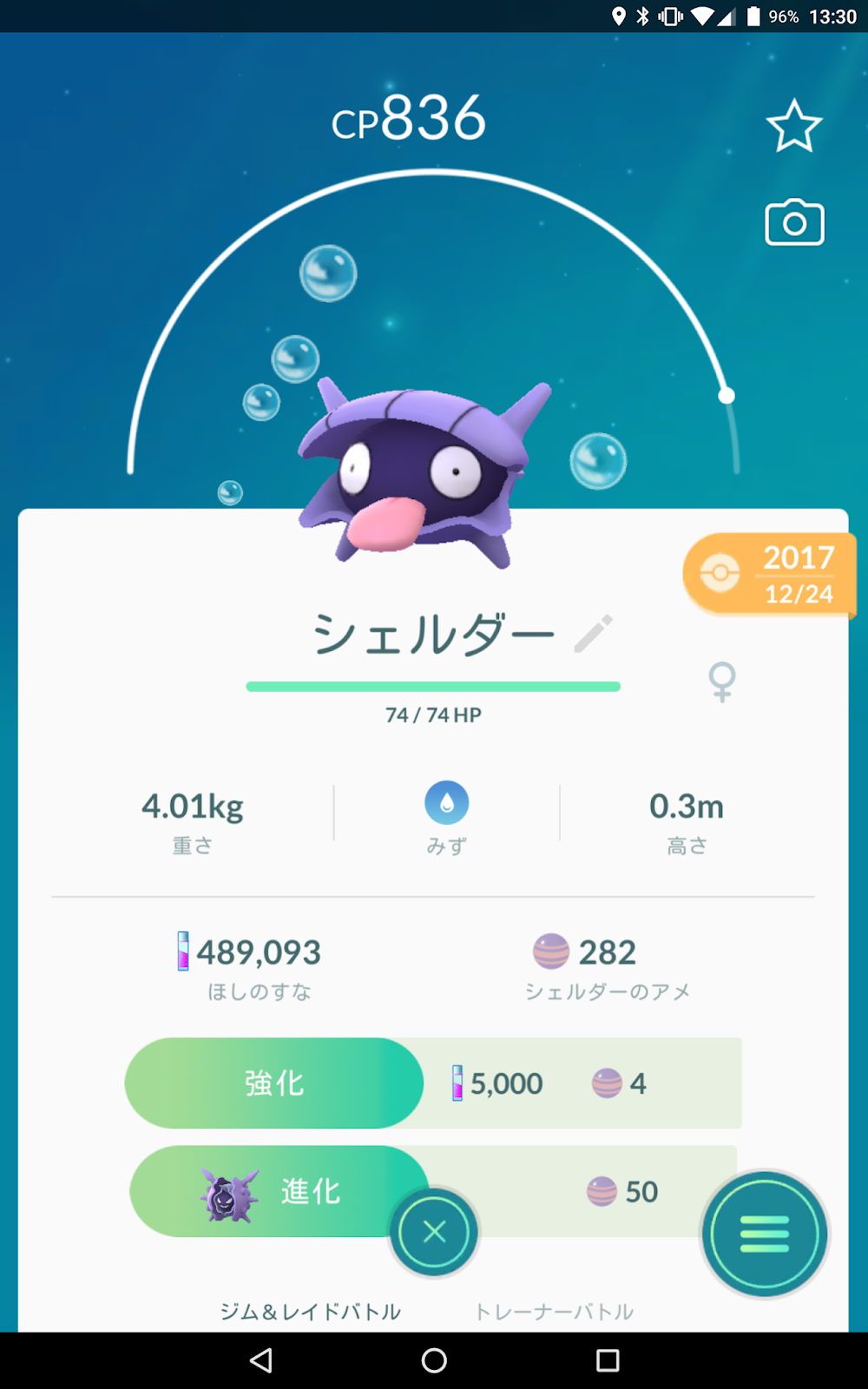Switch to the トレーナーバトル tab

click(x=554, y=1311)
